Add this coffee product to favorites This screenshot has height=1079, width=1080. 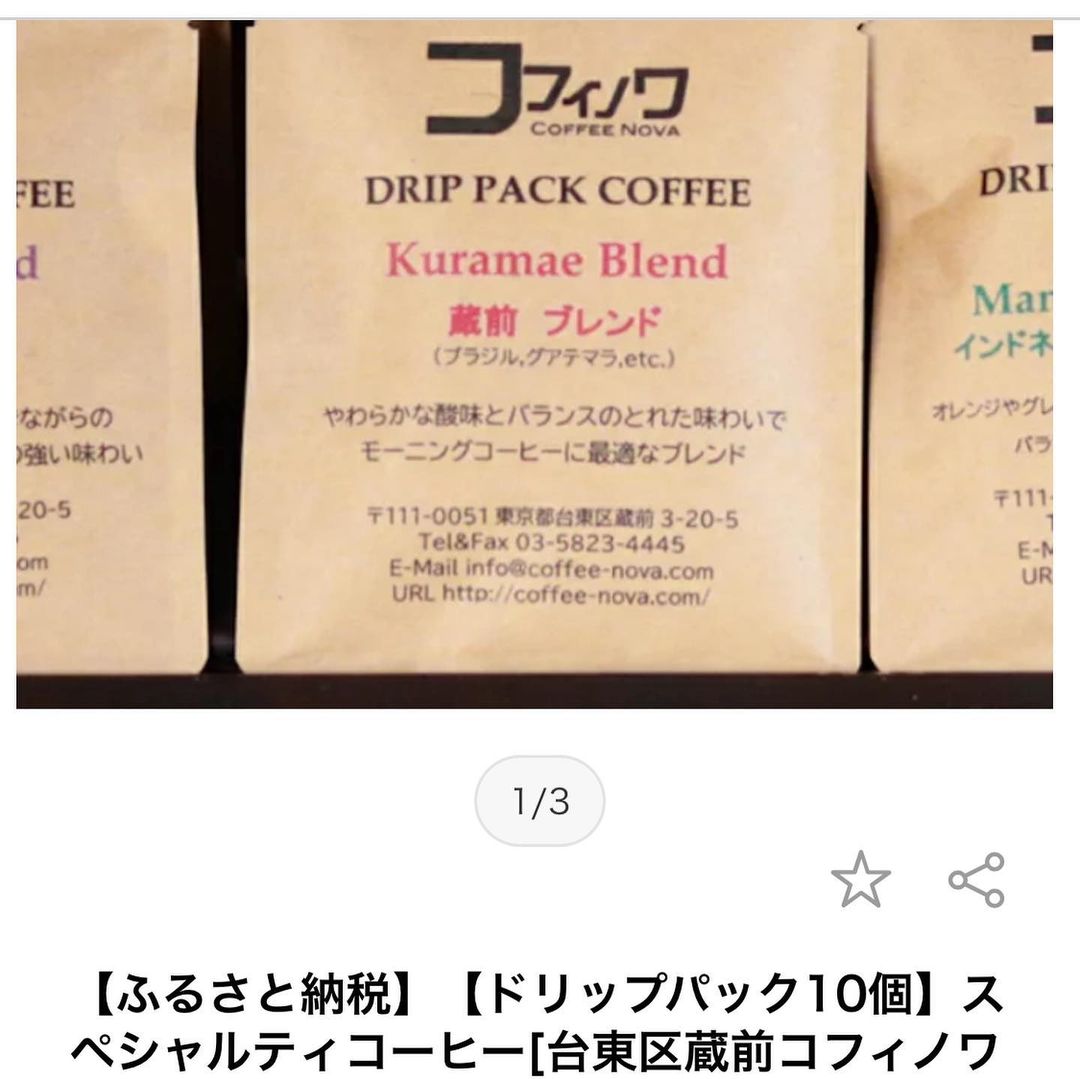[x=860, y=881]
